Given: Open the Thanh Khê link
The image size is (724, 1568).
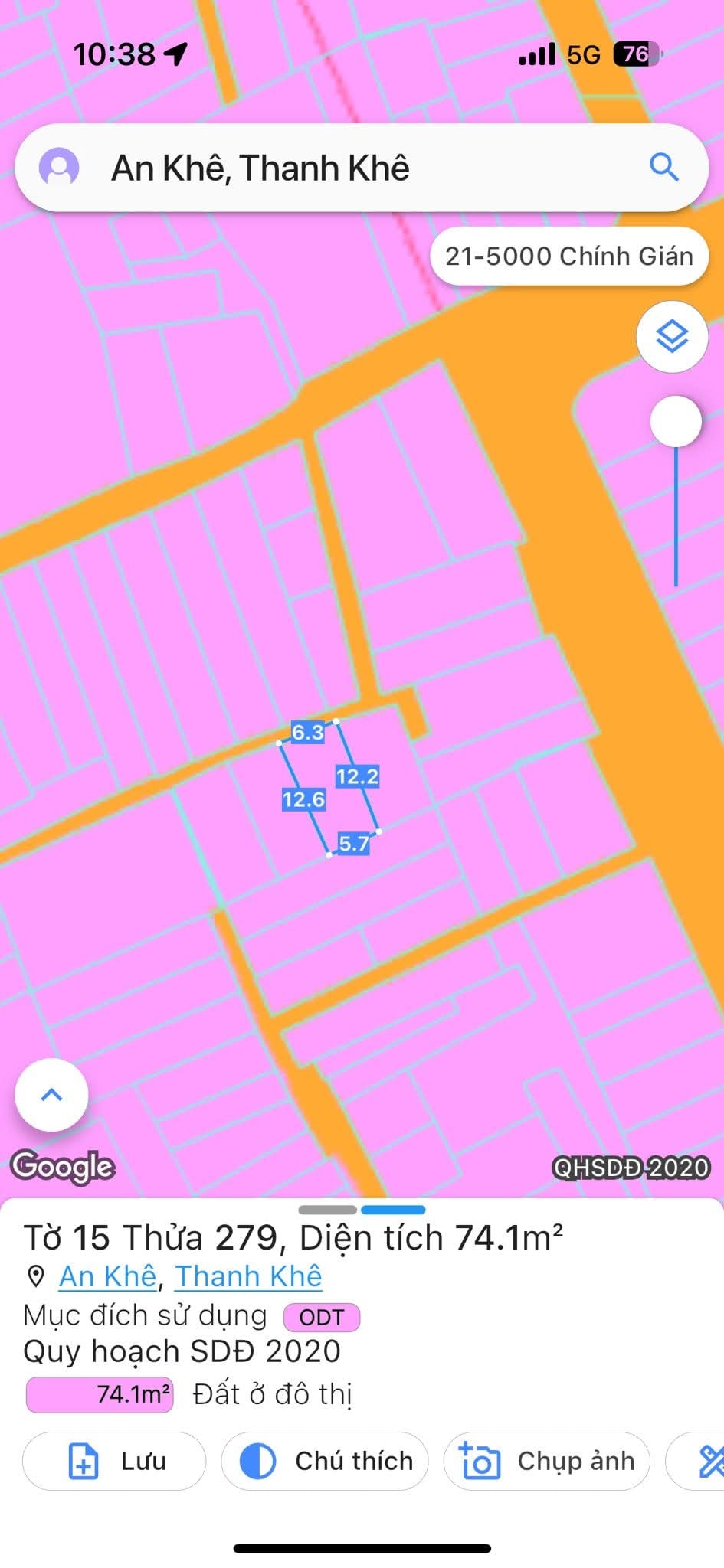Looking at the screenshot, I should pyautogui.click(x=248, y=1276).
